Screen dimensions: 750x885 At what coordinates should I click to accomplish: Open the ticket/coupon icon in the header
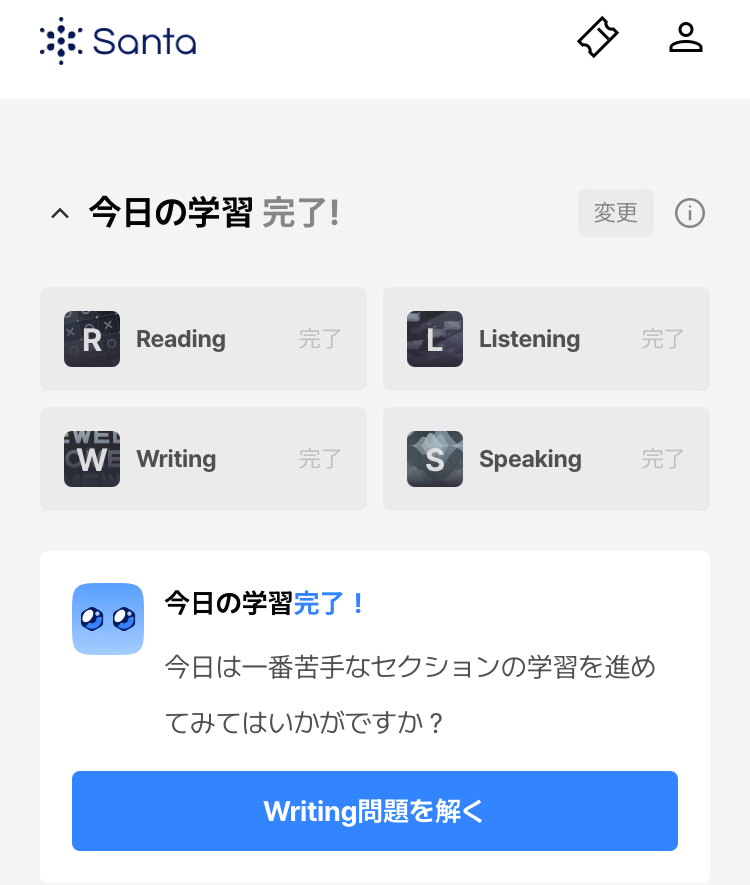tap(597, 38)
